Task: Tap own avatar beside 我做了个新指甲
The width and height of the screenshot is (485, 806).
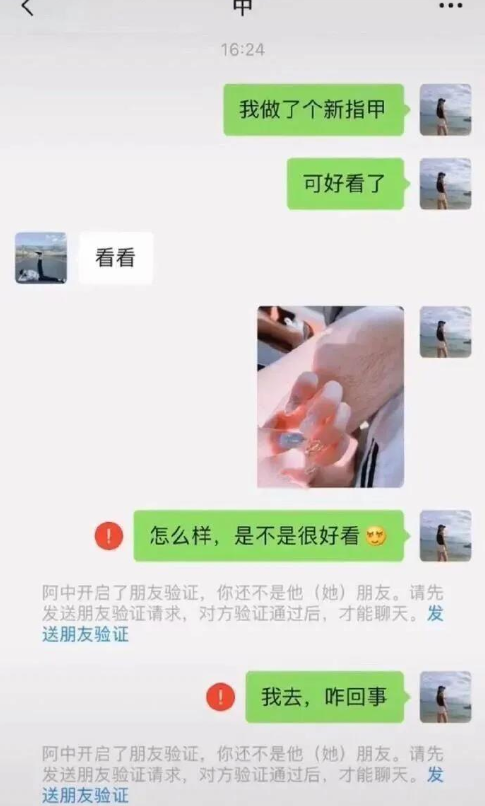Action: pos(445,110)
